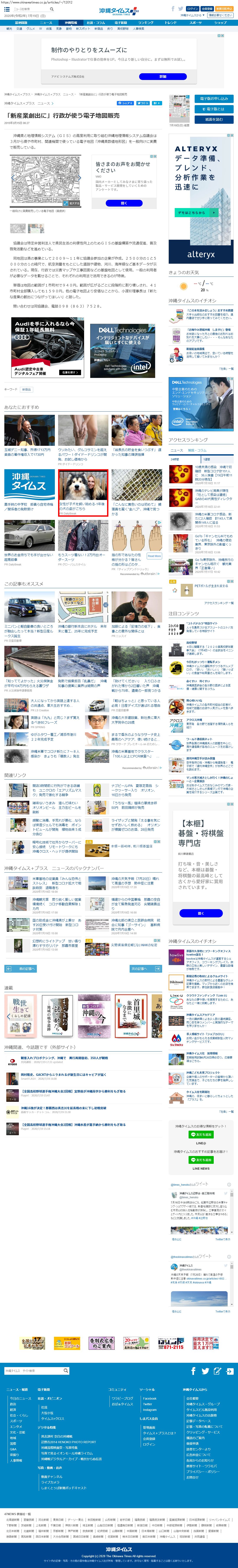
Task: Switch to the スポーツ nav tab
Action: point(195,23)
